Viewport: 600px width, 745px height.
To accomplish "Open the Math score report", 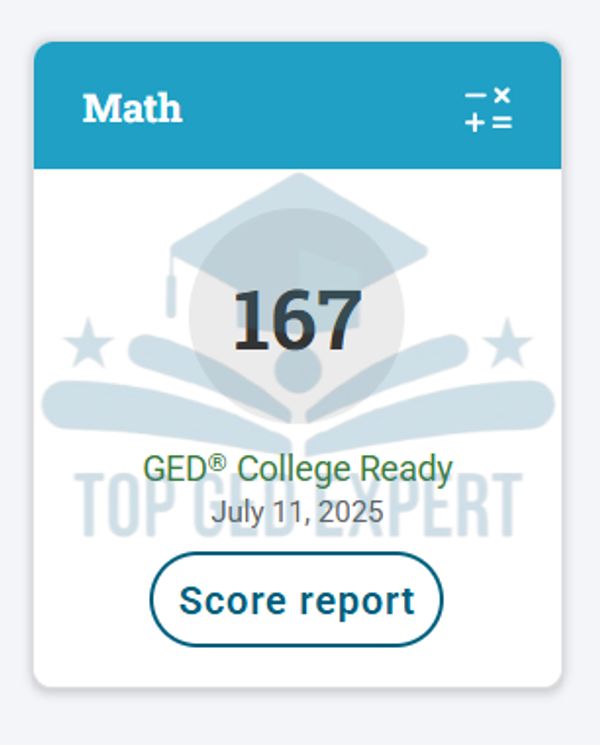I will click(x=296, y=600).
